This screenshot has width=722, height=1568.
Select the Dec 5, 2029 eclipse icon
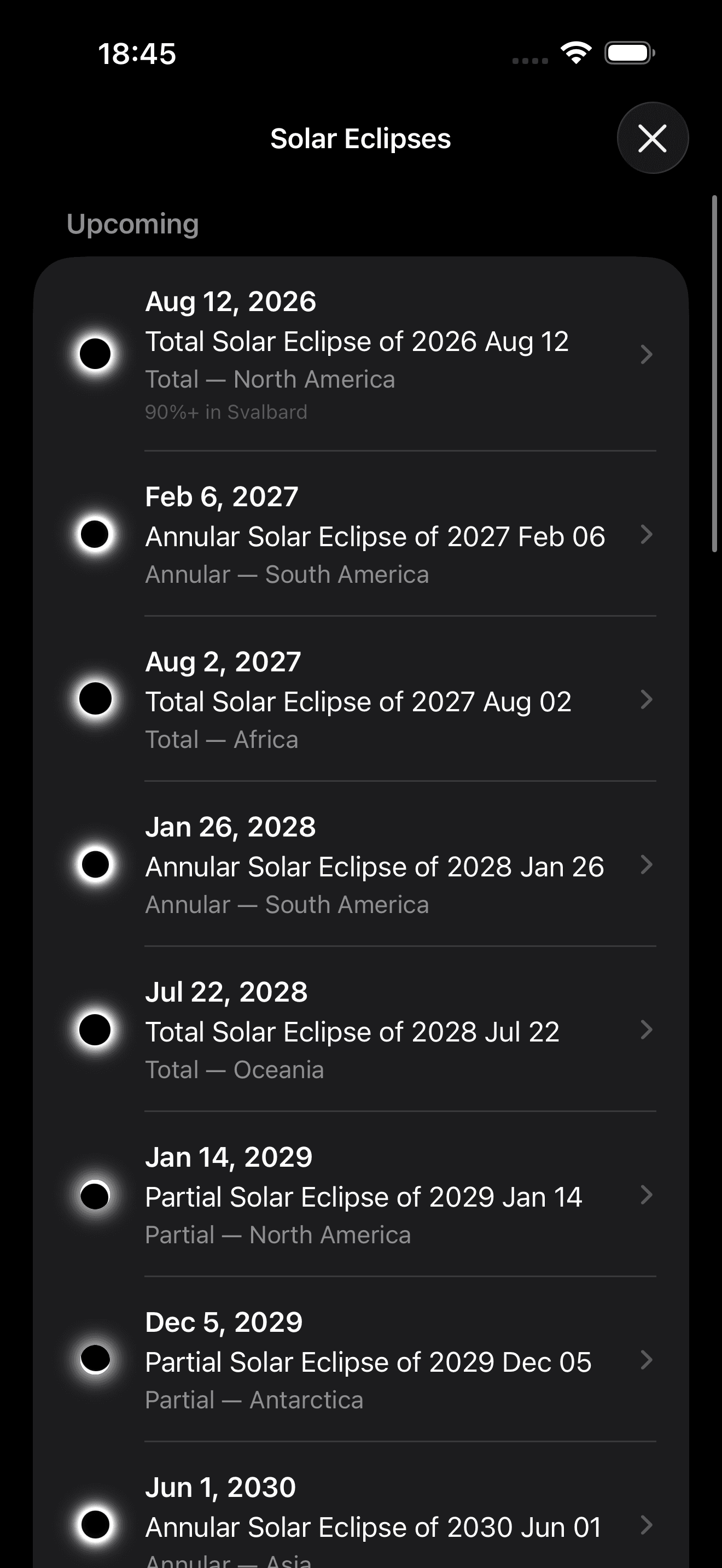coord(96,1360)
